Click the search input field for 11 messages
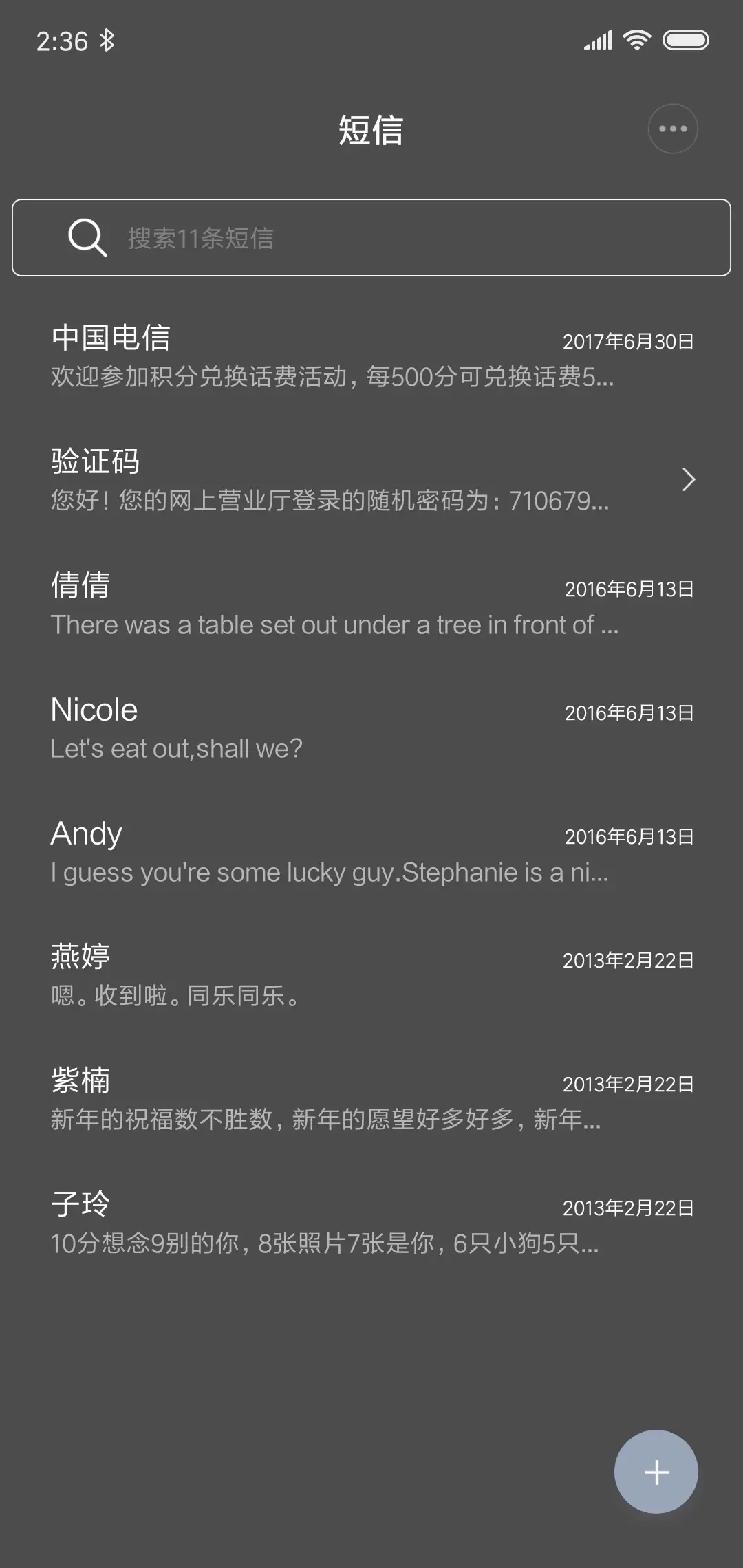The width and height of the screenshot is (743, 1568). (x=371, y=237)
